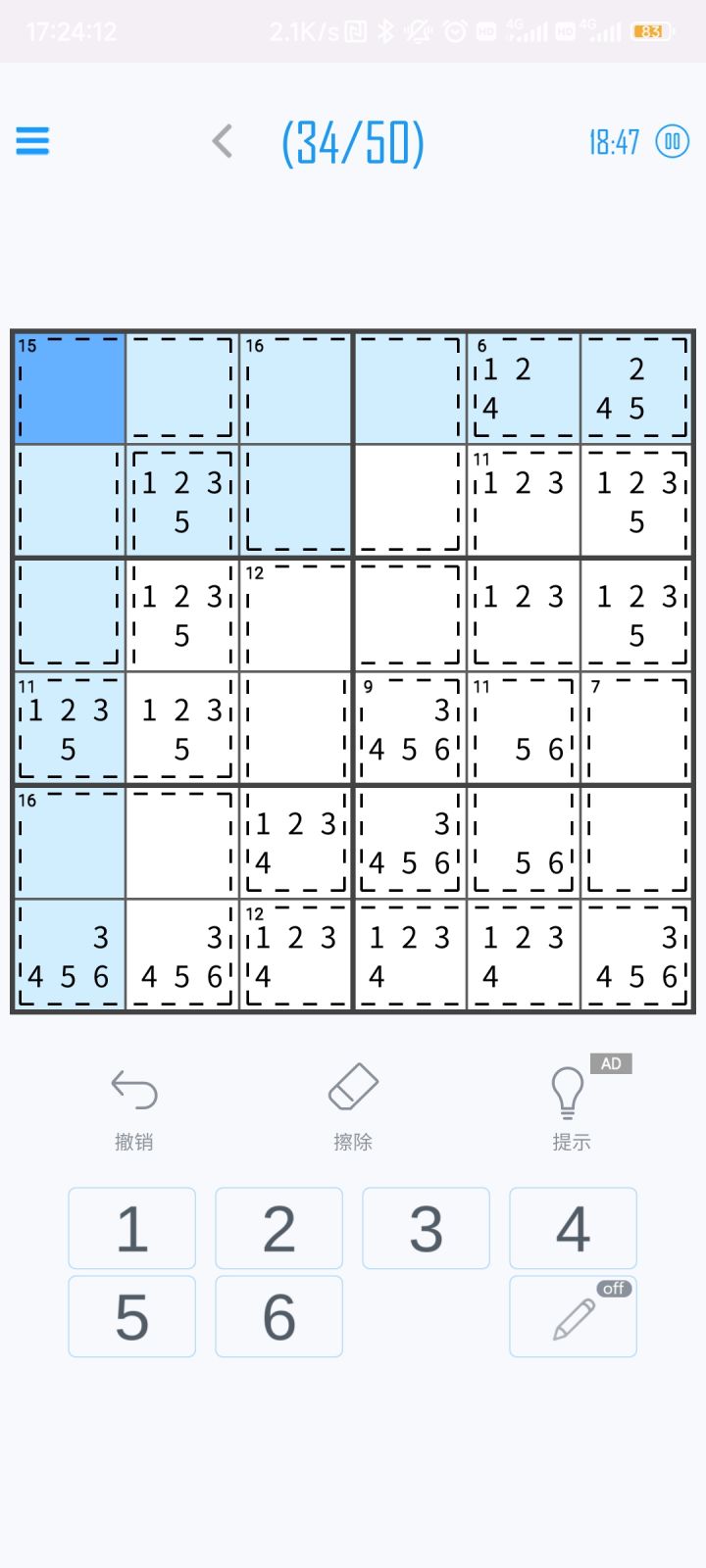Enter number 3 from the keypad
This screenshot has width=706, height=1568.
(427, 1228)
